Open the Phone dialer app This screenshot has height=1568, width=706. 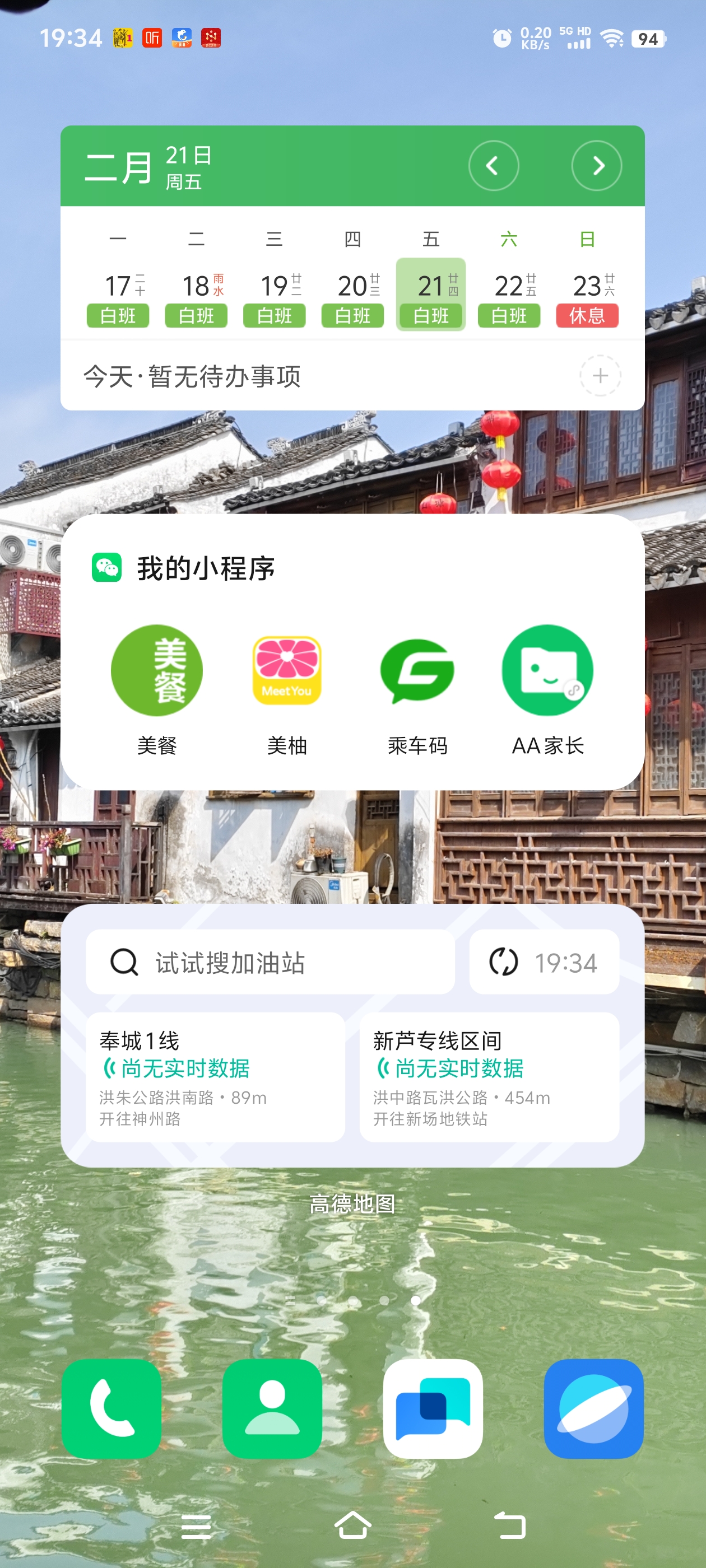[112, 1408]
